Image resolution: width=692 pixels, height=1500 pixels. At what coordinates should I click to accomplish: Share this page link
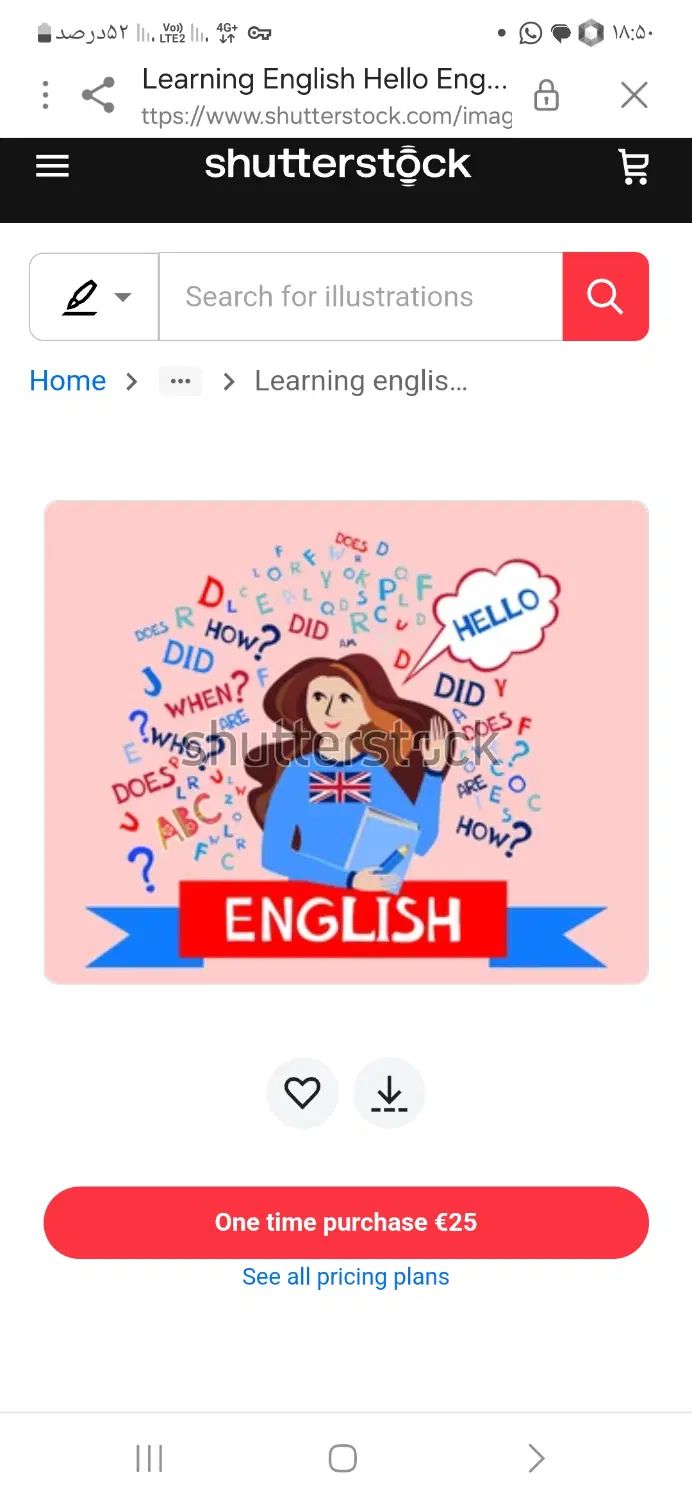pos(98,96)
